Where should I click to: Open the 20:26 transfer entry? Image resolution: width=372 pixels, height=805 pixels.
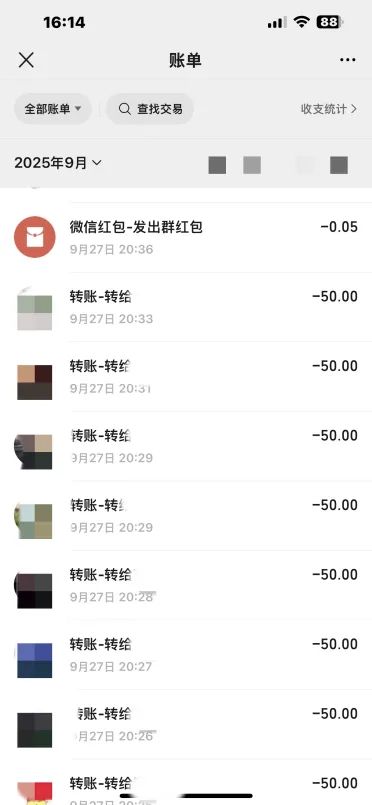pos(186,724)
